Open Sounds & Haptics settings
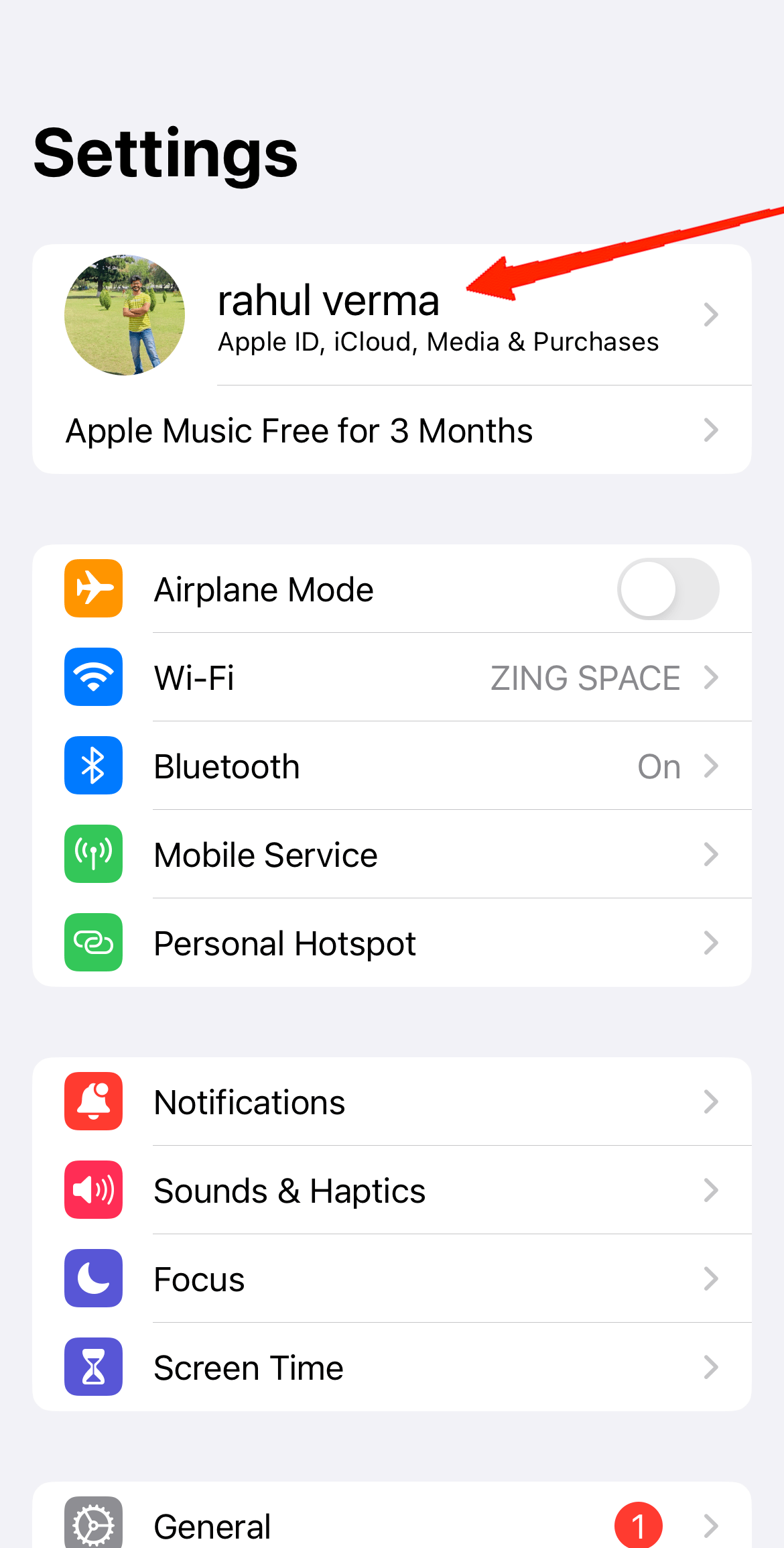 click(392, 1190)
